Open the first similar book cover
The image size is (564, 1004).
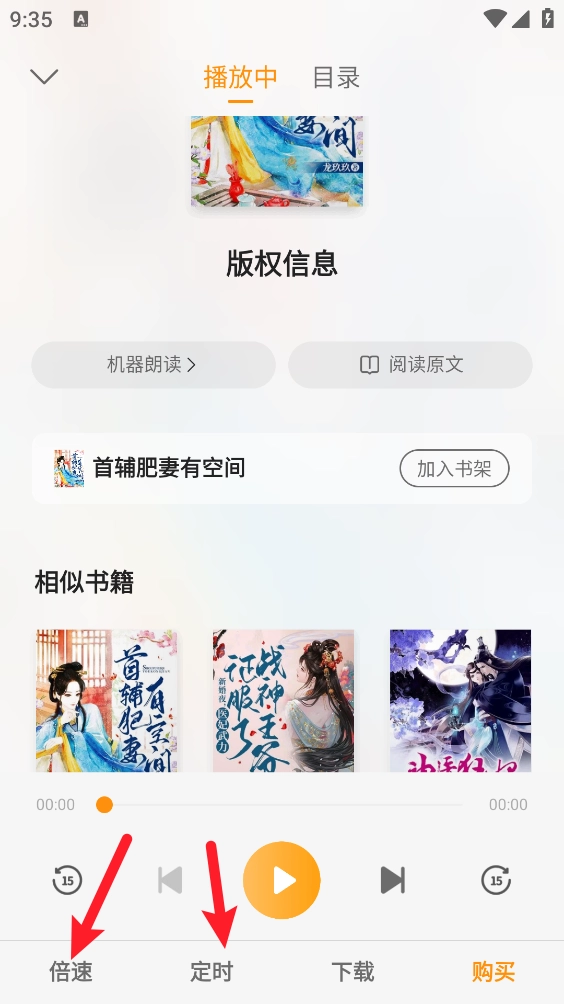tap(107, 700)
